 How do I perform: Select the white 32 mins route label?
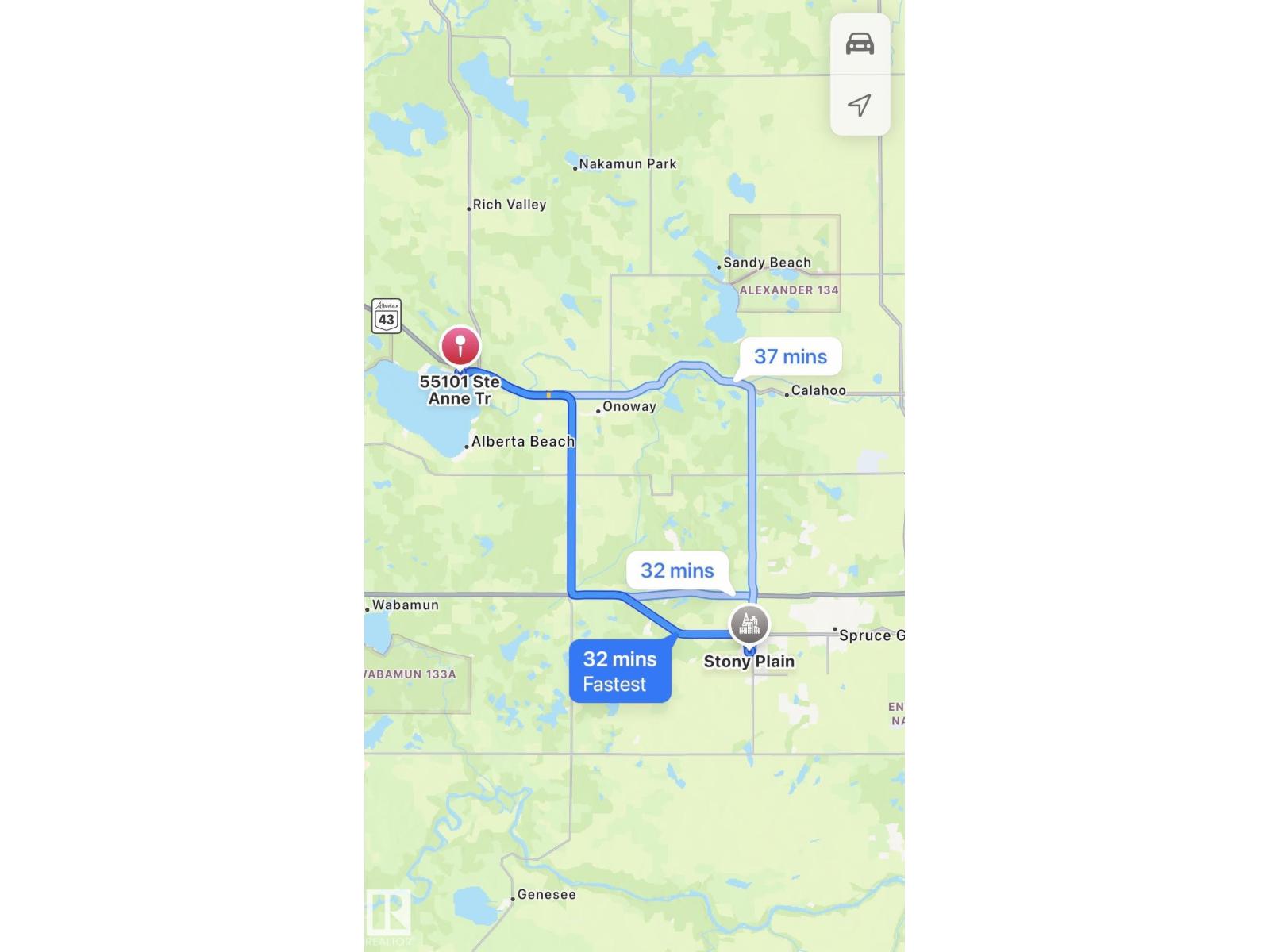(x=677, y=570)
